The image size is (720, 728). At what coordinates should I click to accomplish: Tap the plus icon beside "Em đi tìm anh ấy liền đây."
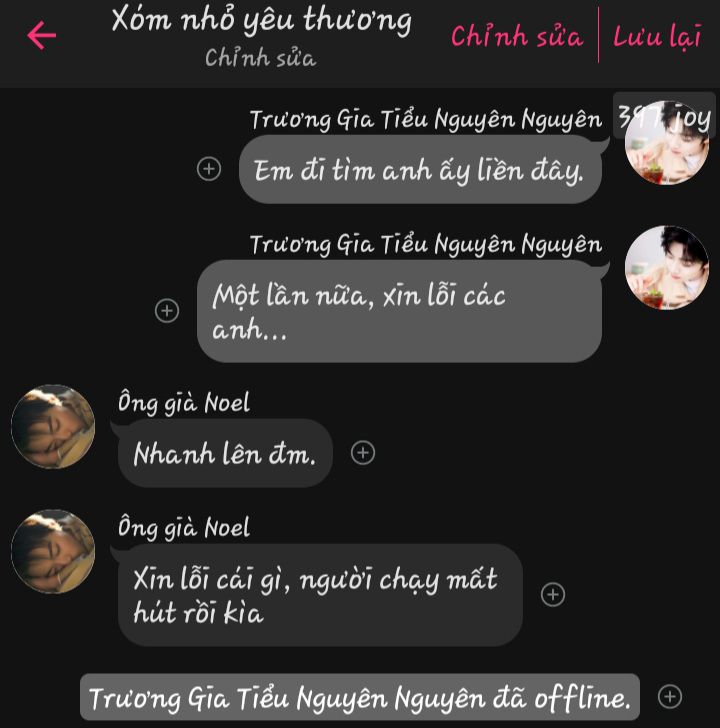[209, 169]
